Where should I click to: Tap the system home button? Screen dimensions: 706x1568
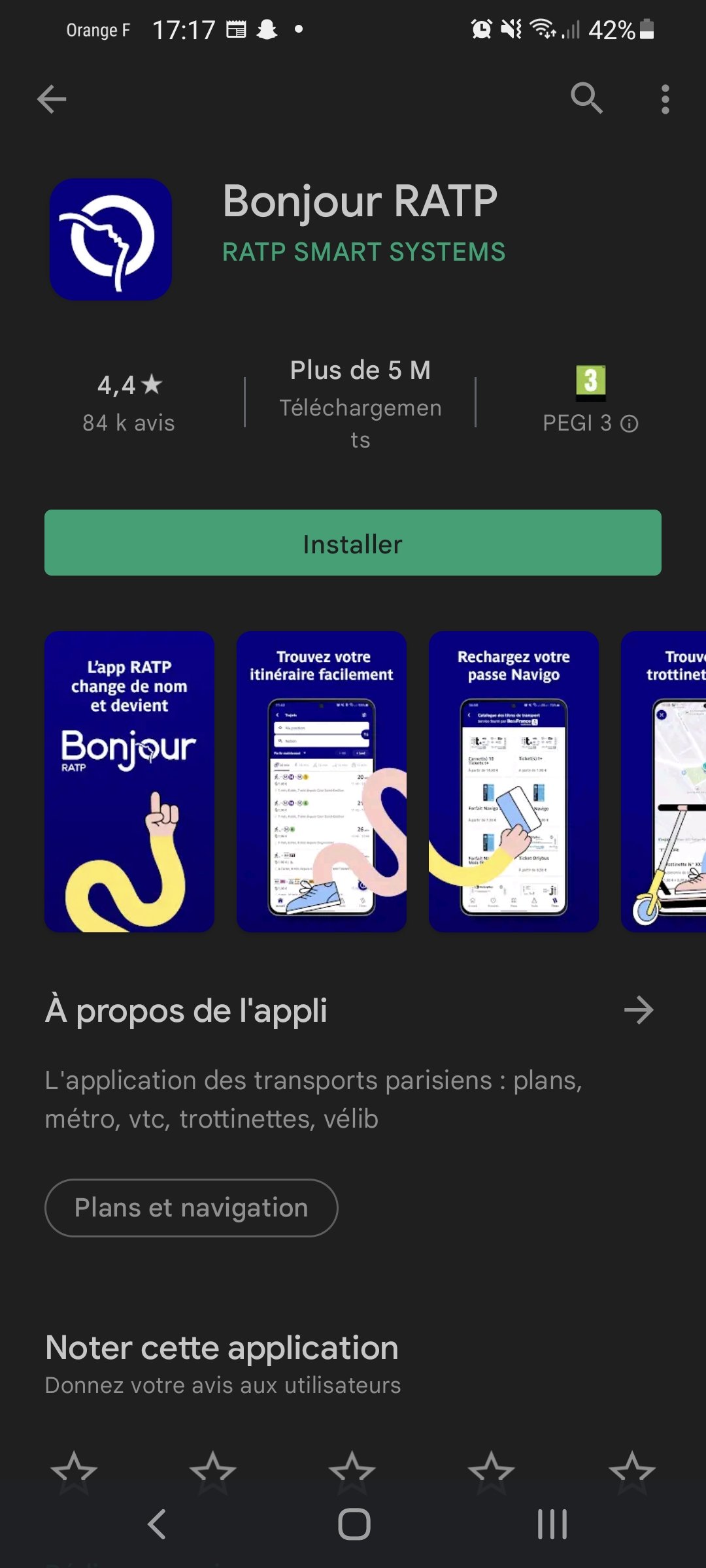tap(354, 1524)
